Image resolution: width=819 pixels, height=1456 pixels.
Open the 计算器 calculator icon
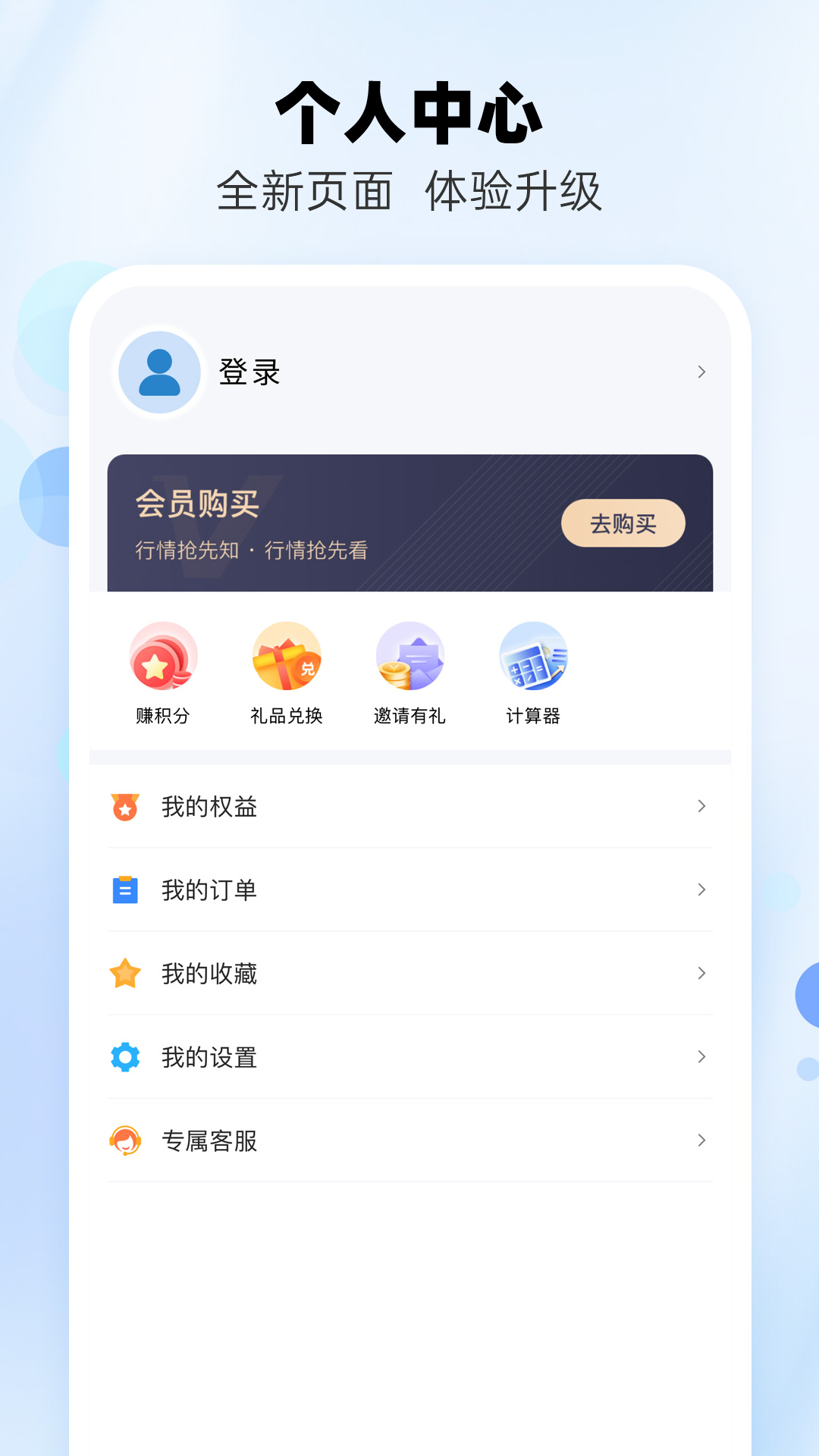tap(533, 656)
